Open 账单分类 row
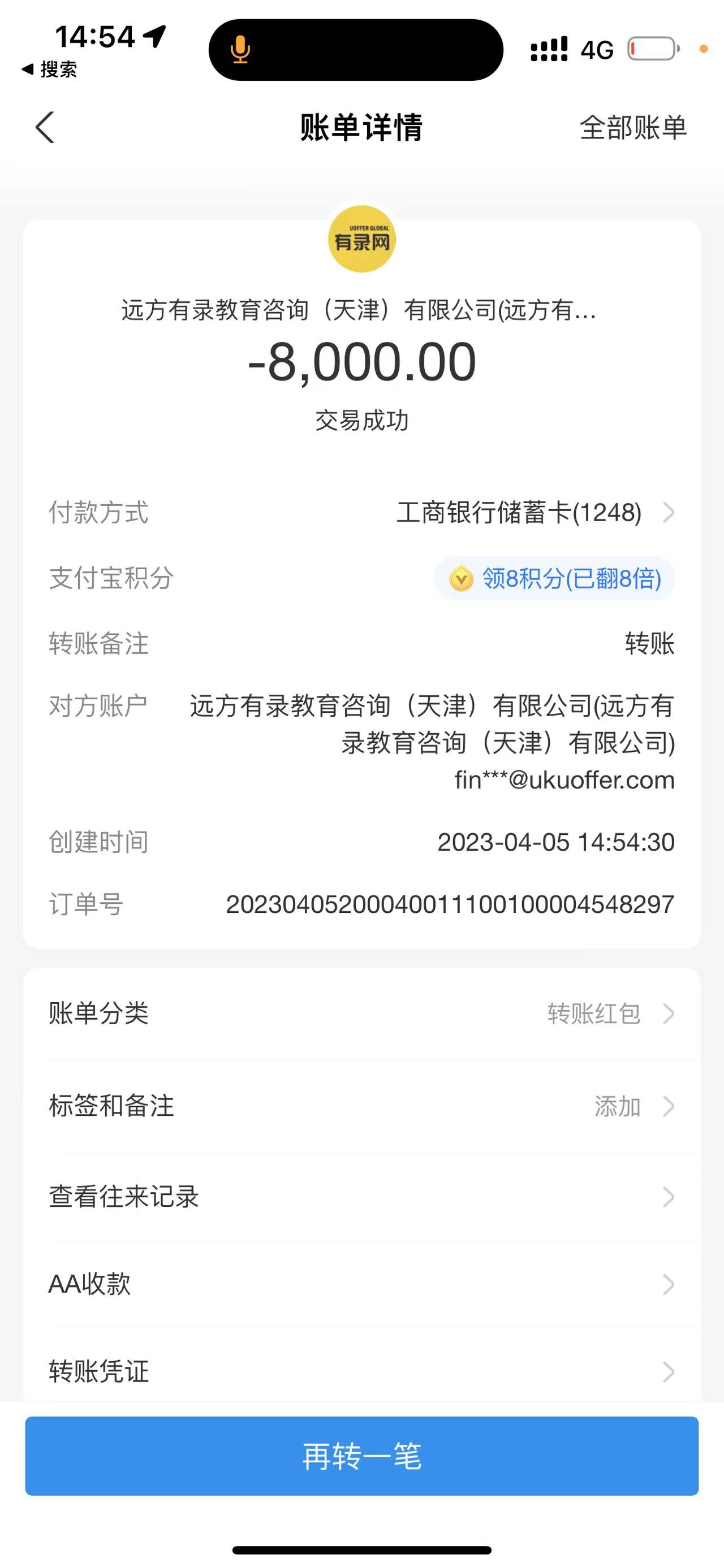The width and height of the screenshot is (724, 1568). coord(361,1013)
